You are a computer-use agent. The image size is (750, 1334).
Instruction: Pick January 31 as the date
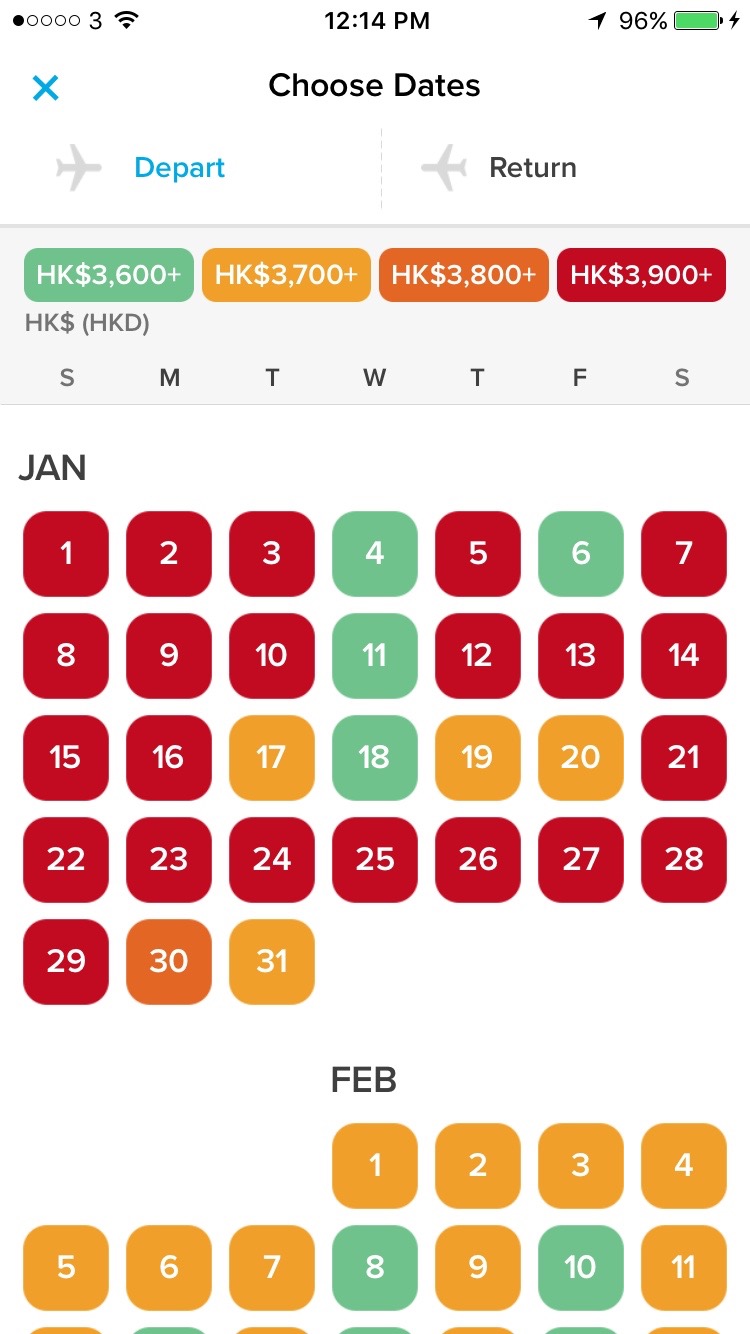pos(272,961)
